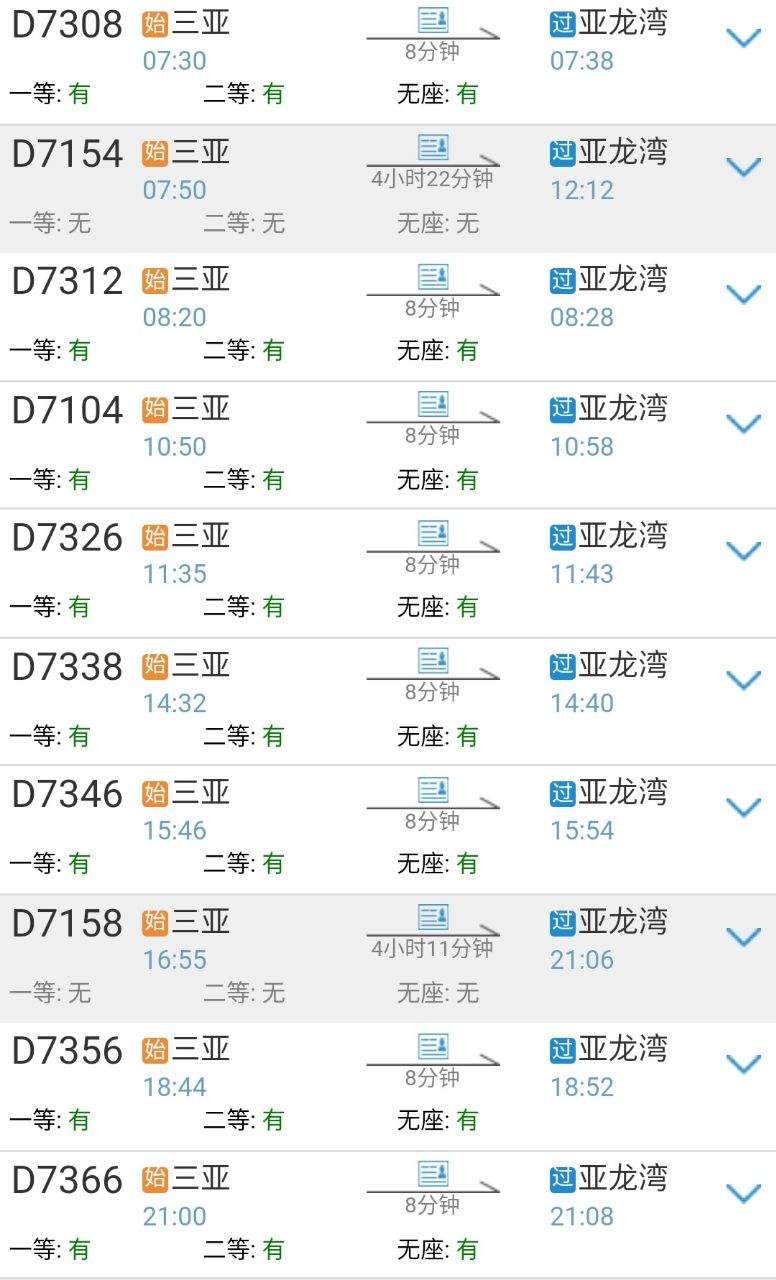This screenshot has height=1280, width=776.
Task: View the timetable icon for D7158
Action: (433, 916)
